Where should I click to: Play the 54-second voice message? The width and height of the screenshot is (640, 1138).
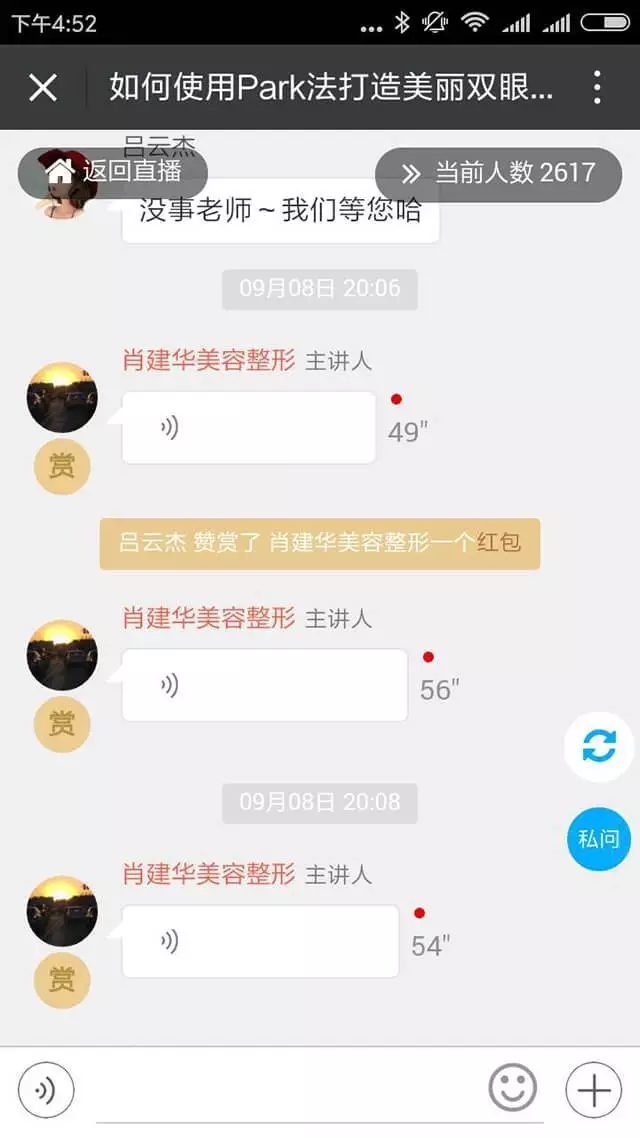click(x=260, y=941)
